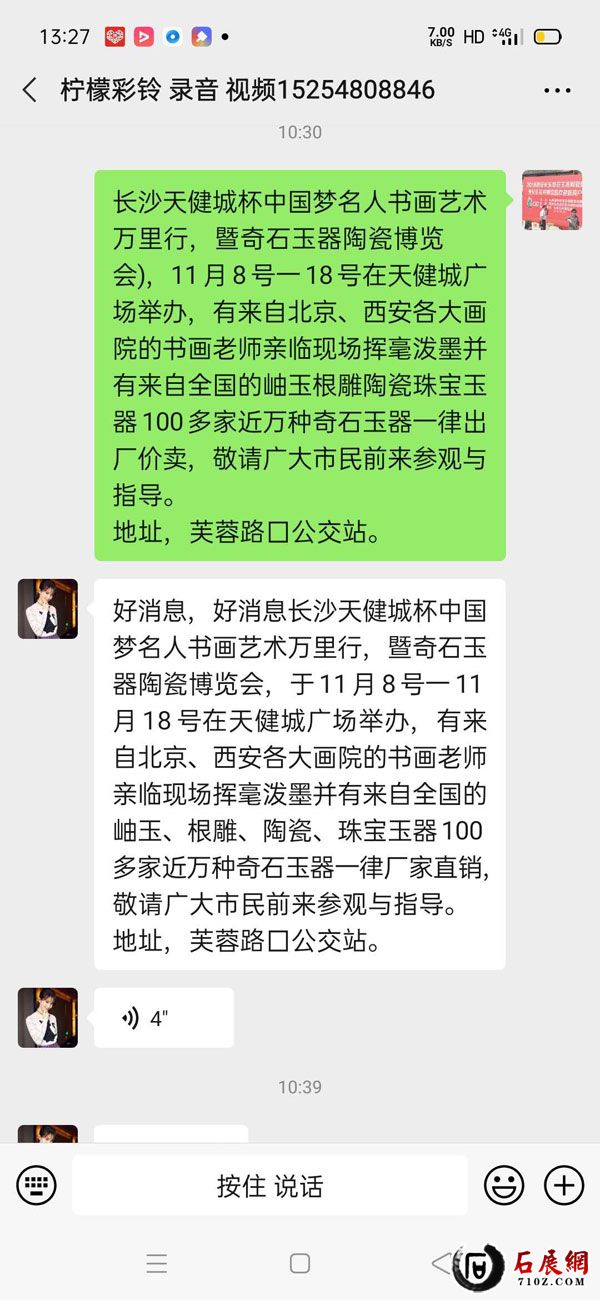Open your own avatar beside the green message
This screenshot has width=600, height=1300.
pos(552,200)
